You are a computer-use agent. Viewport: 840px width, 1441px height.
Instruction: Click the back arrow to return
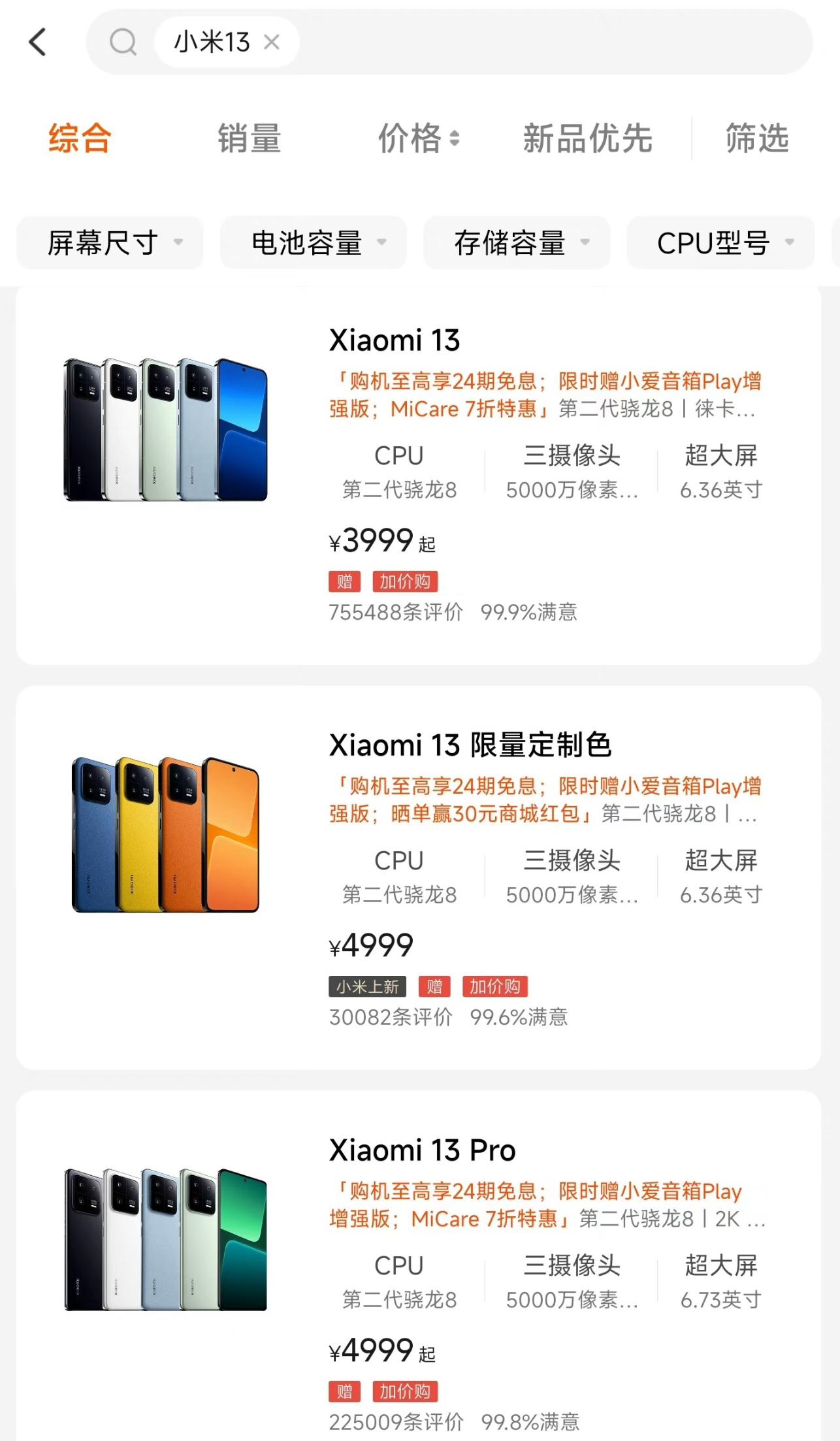[37, 42]
